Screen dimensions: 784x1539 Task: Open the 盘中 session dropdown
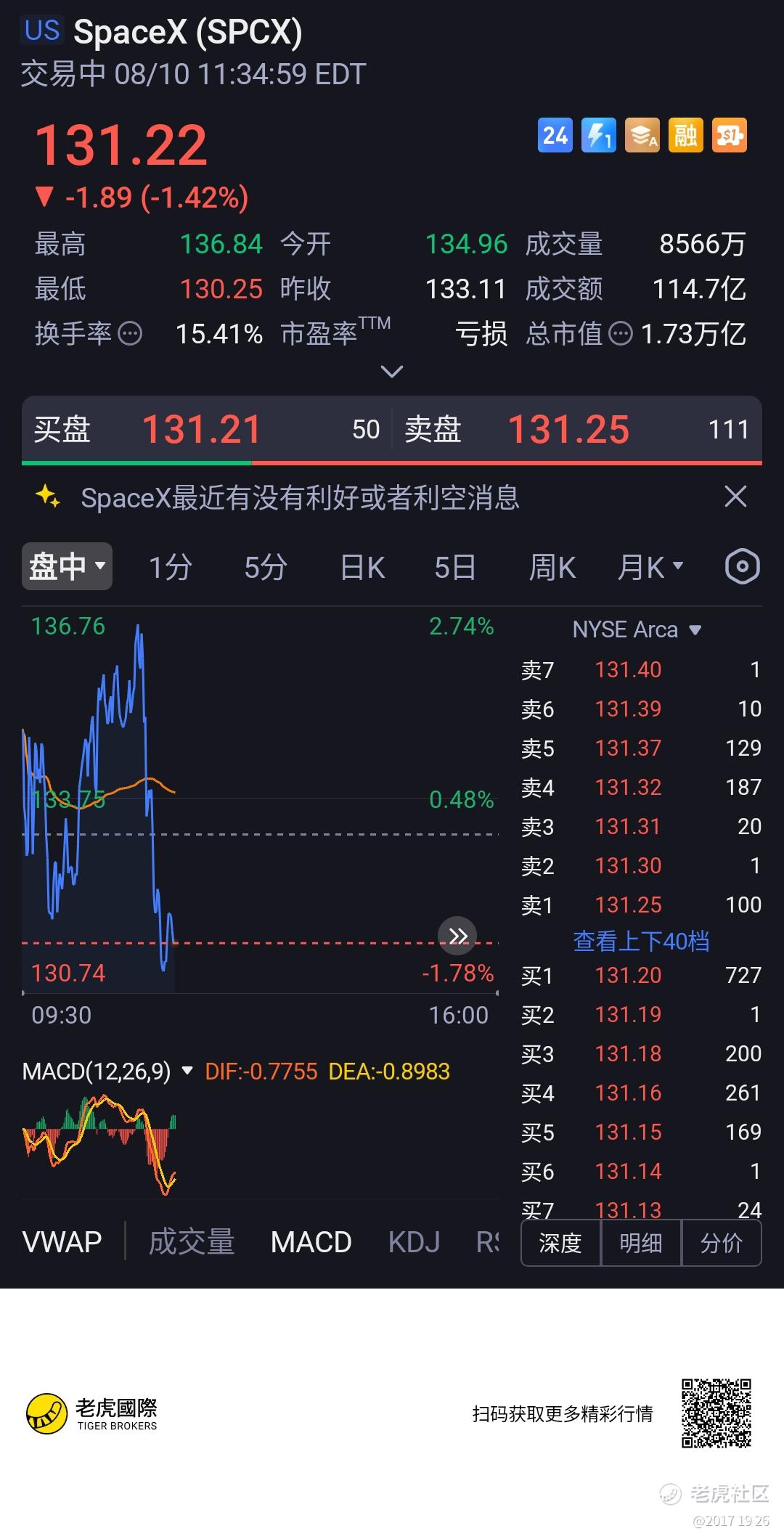click(67, 566)
